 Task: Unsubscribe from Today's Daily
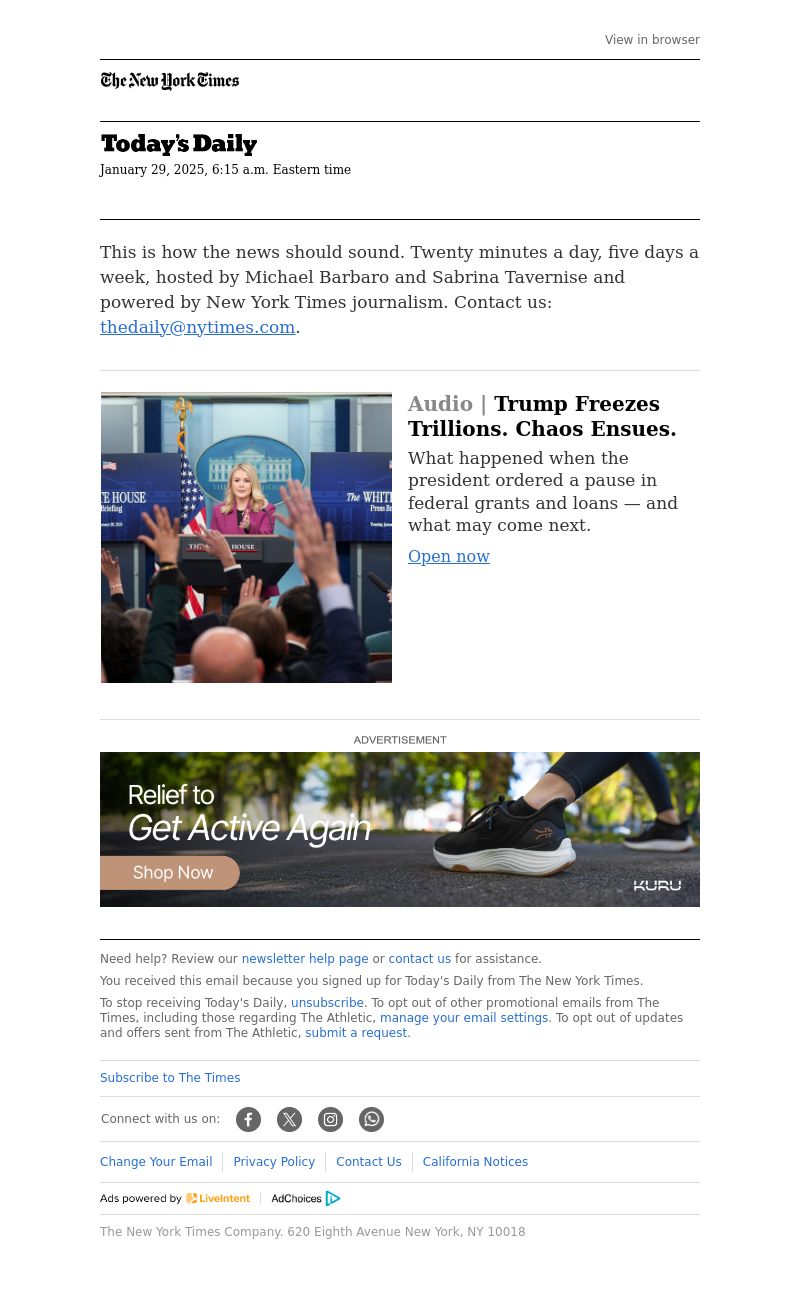[x=327, y=1003]
